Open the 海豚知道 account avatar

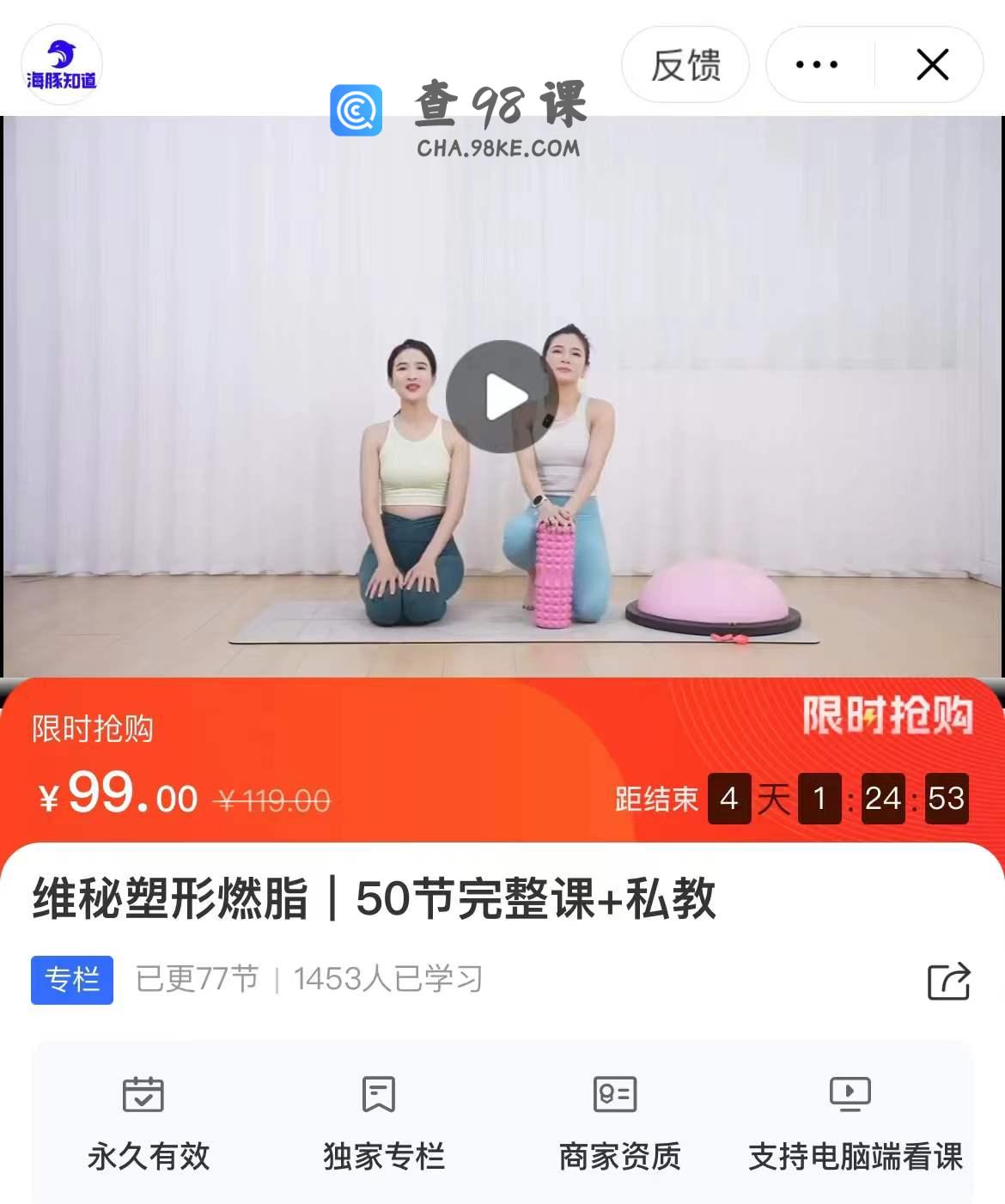point(62,65)
